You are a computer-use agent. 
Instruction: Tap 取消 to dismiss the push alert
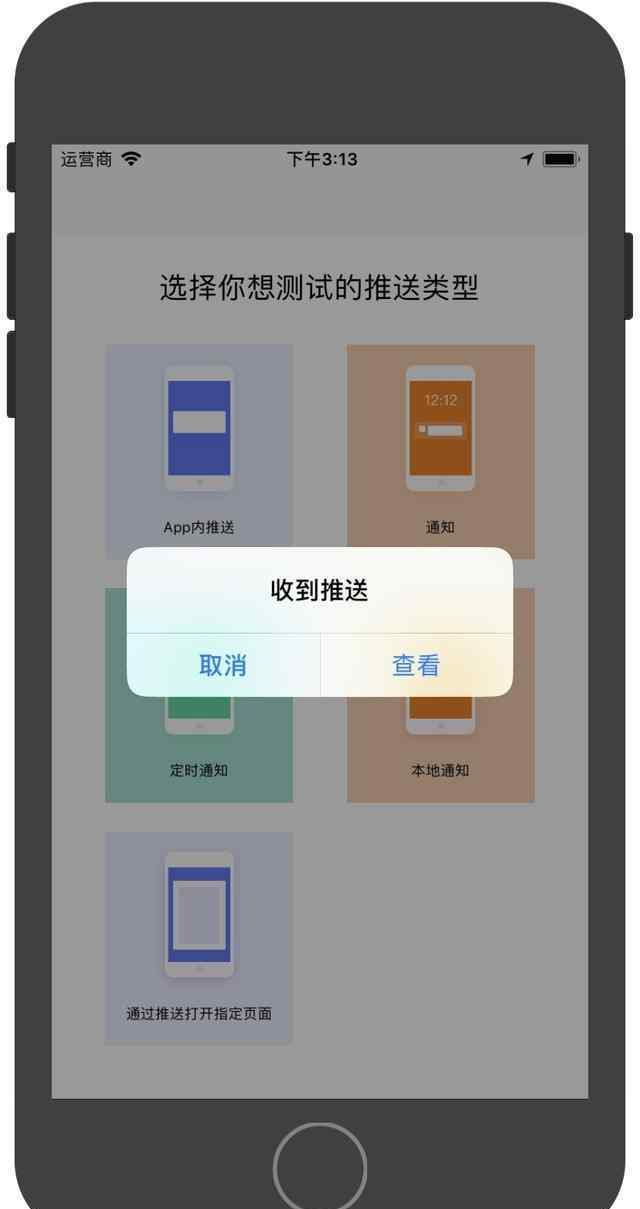(x=223, y=665)
